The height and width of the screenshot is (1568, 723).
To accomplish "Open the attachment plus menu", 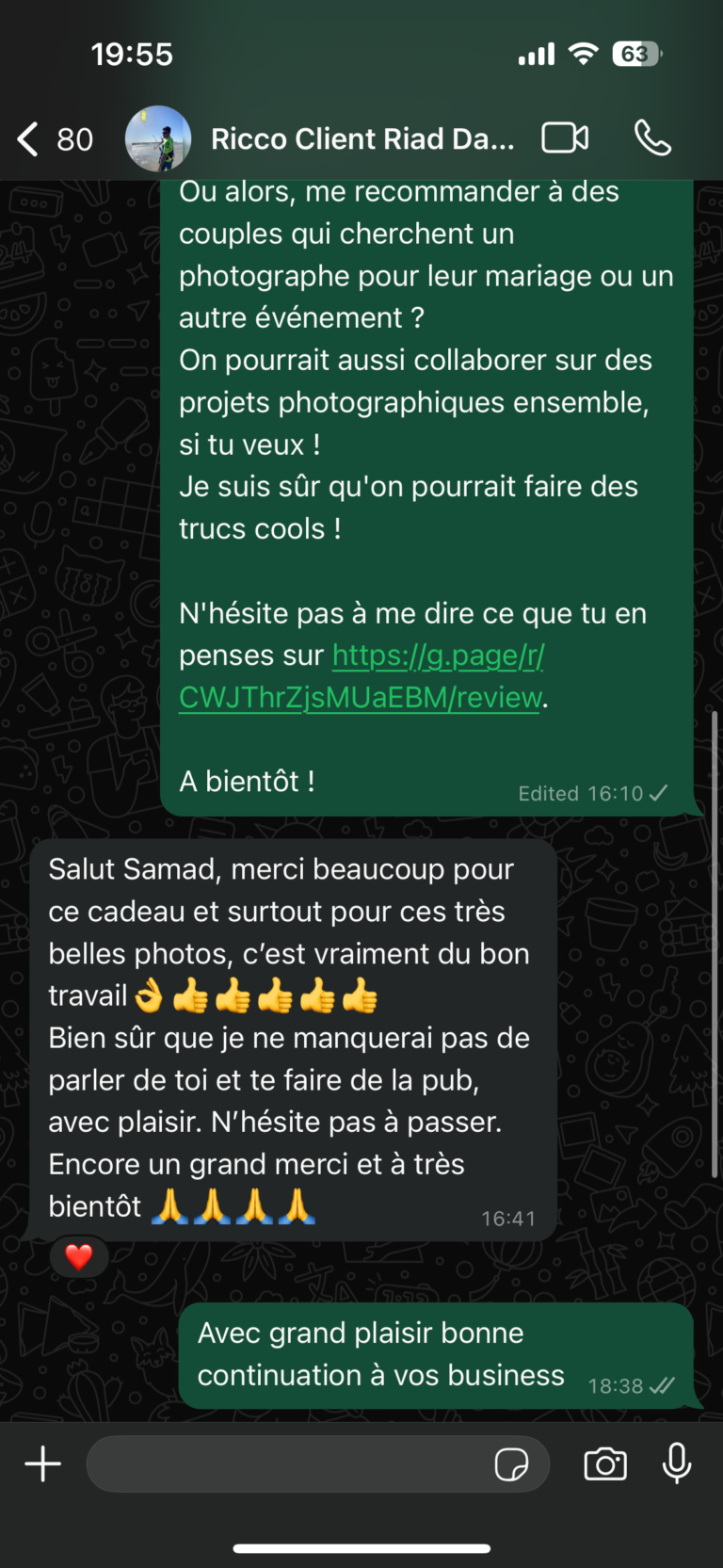I will click(42, 1464).
